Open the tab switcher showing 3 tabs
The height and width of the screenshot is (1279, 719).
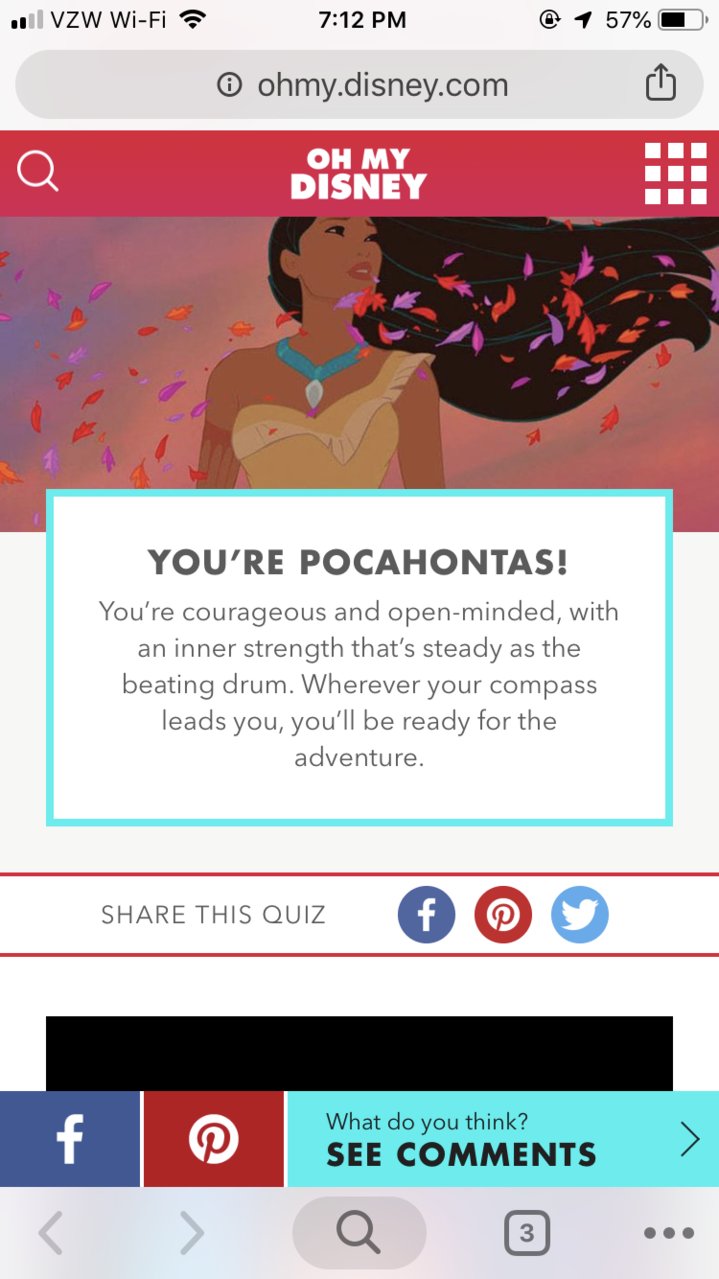coord(527,1233)
